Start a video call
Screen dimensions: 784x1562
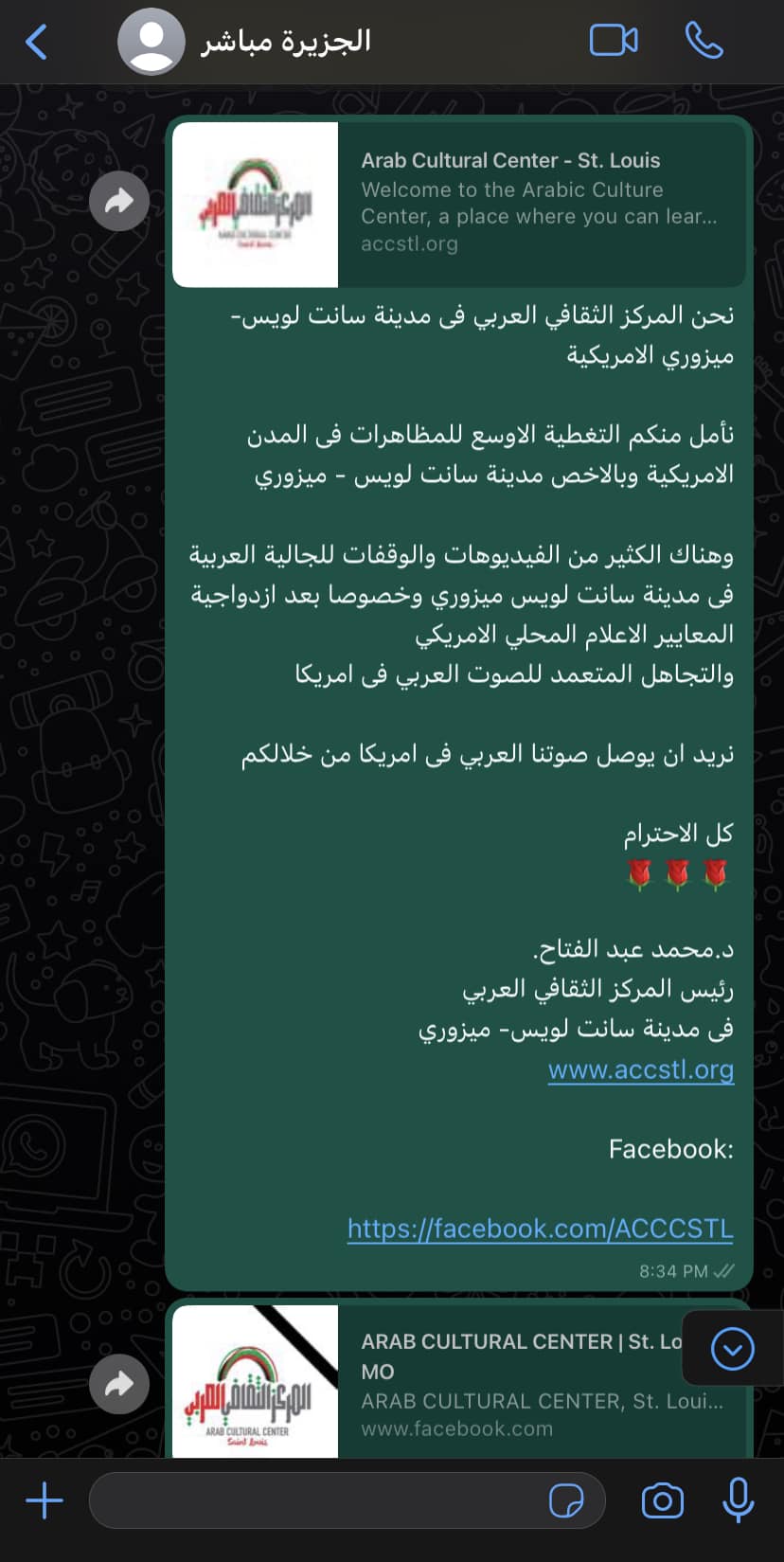(614, 41)
